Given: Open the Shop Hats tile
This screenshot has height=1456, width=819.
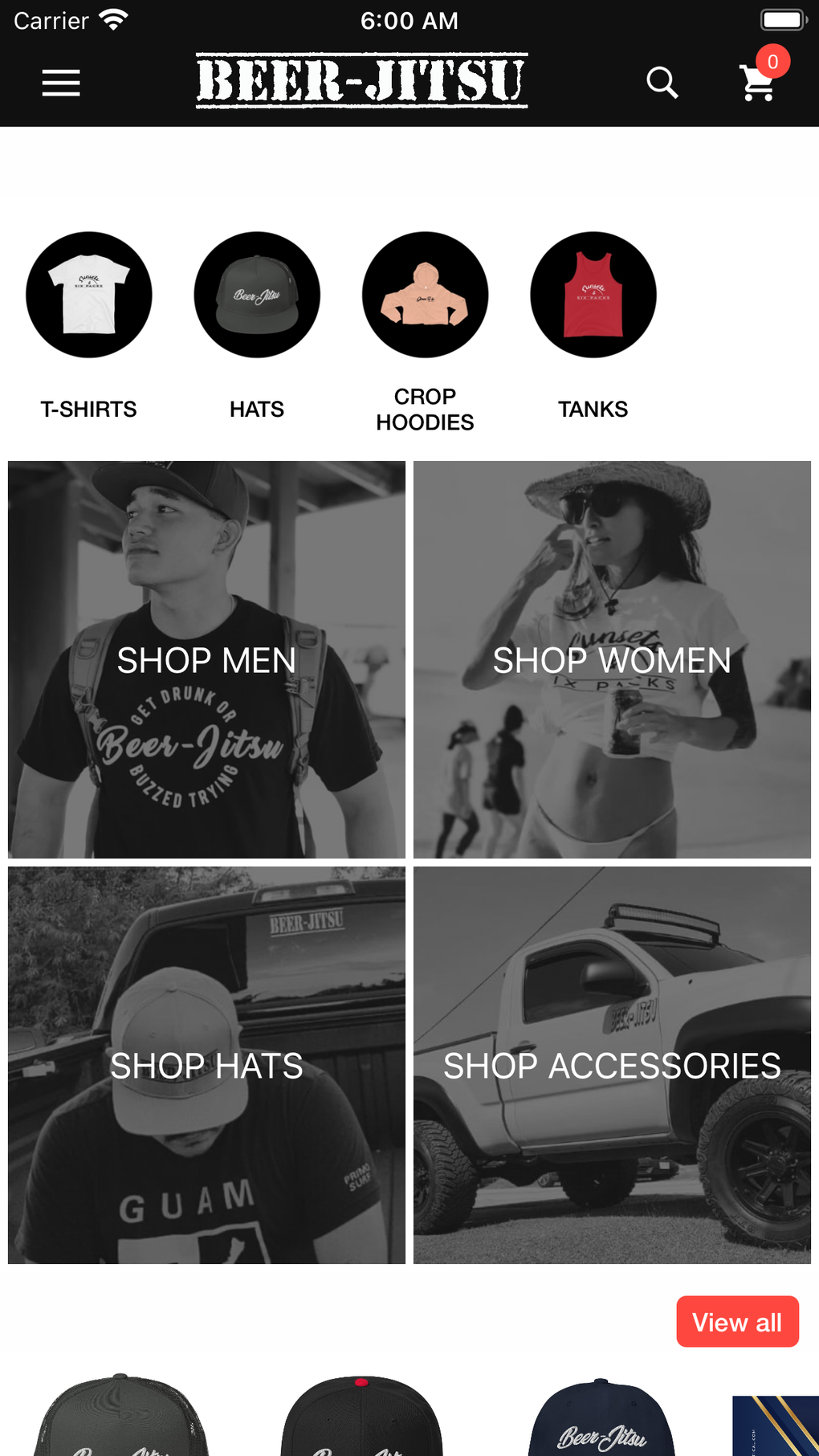Looking at the screenshot, I should coord(206,1065).
